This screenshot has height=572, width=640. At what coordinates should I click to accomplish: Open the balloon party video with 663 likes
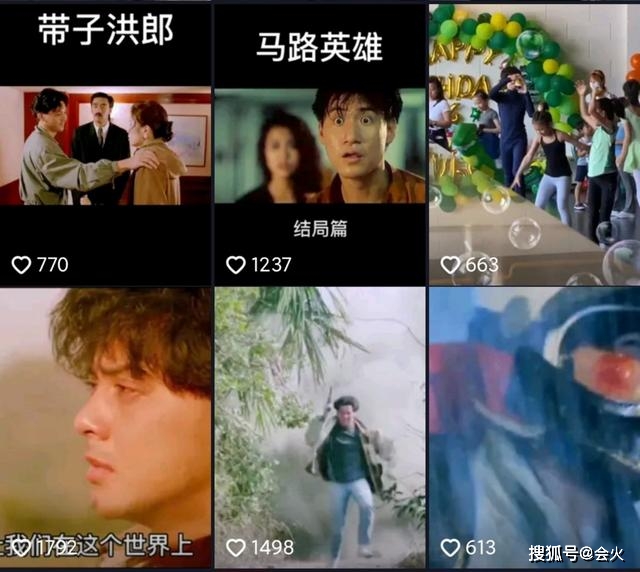pyautogui.click(x=534, y=140)
